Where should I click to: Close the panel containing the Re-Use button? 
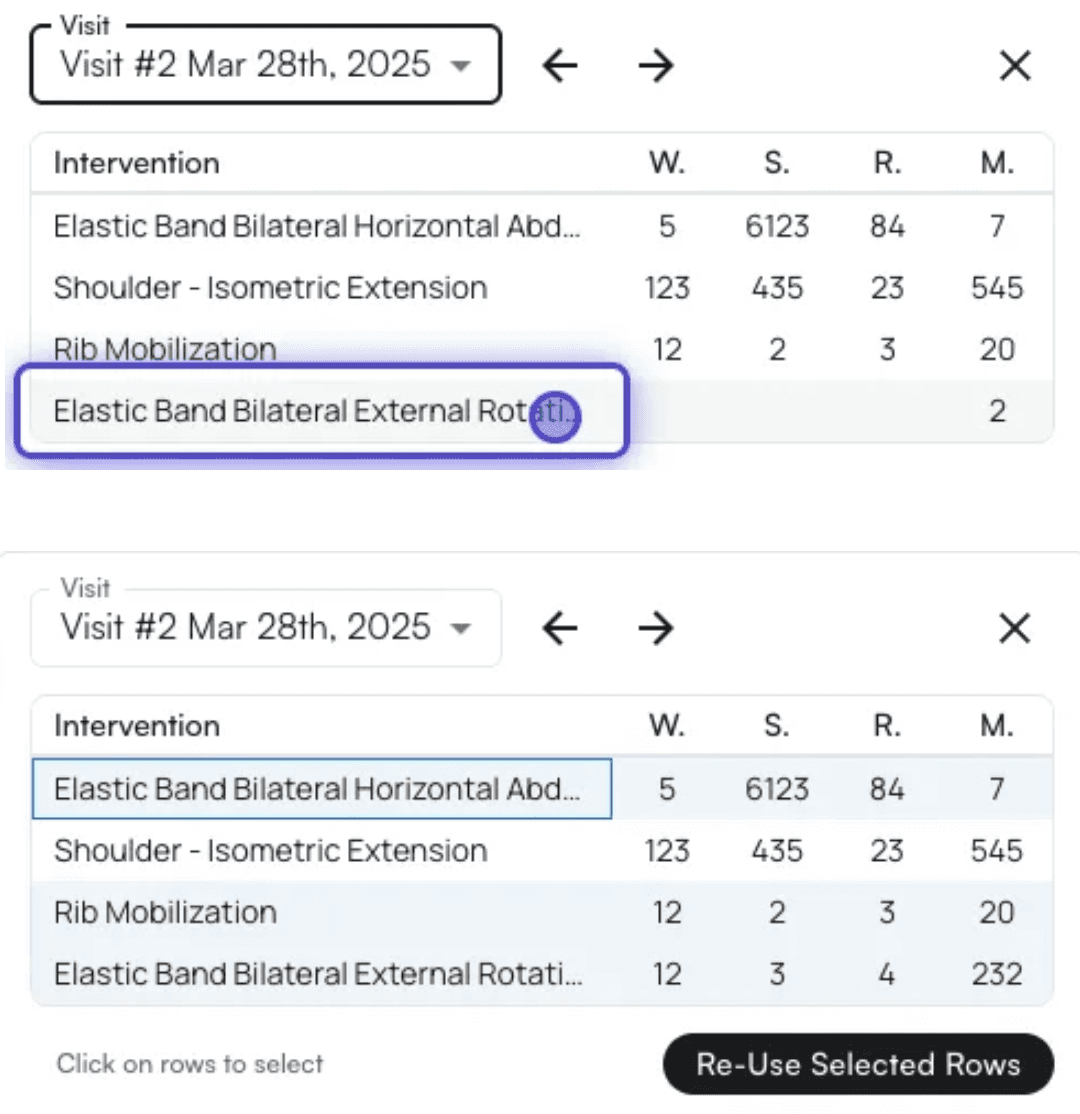[1015, 629]
